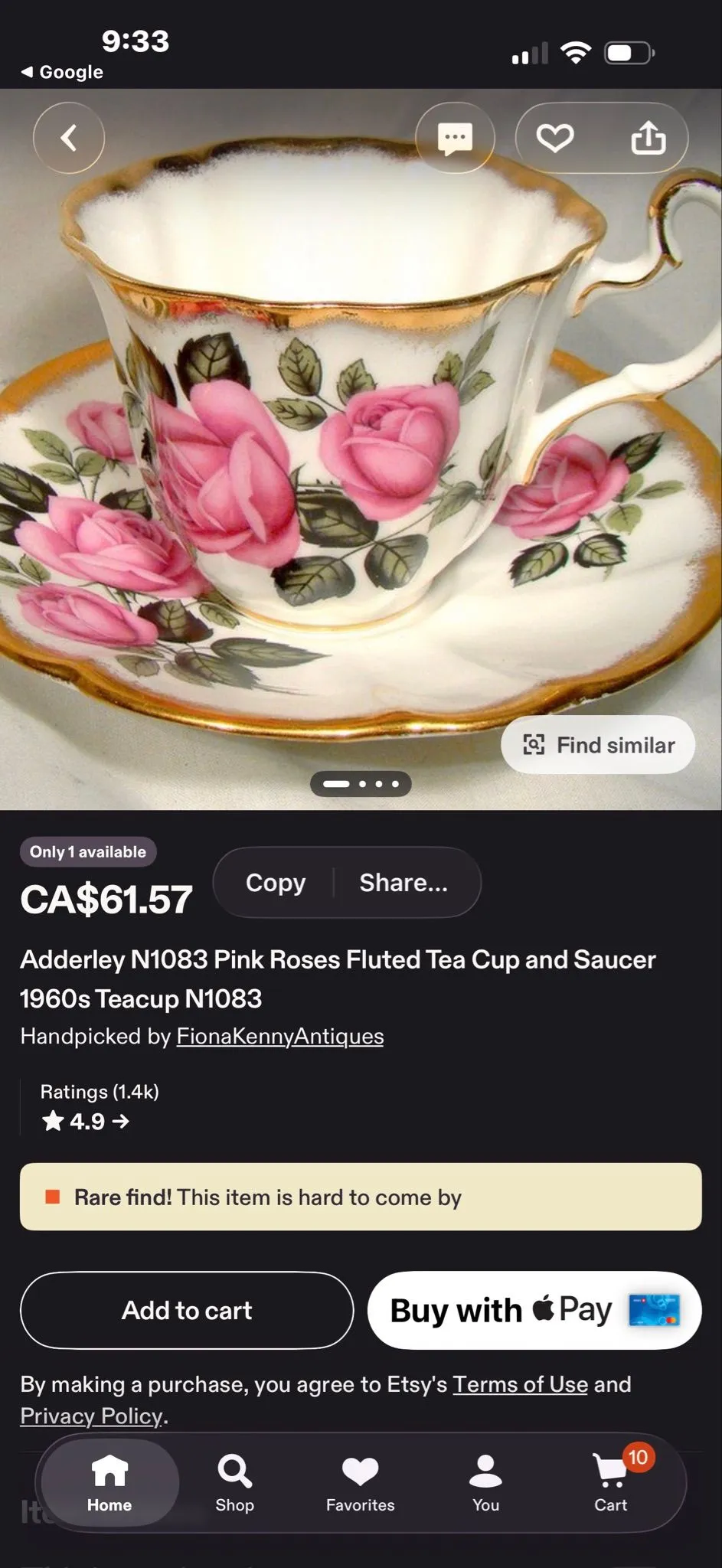Choose Share... in the popup menu
The image size is (722, 1568).
click(404, 883)
